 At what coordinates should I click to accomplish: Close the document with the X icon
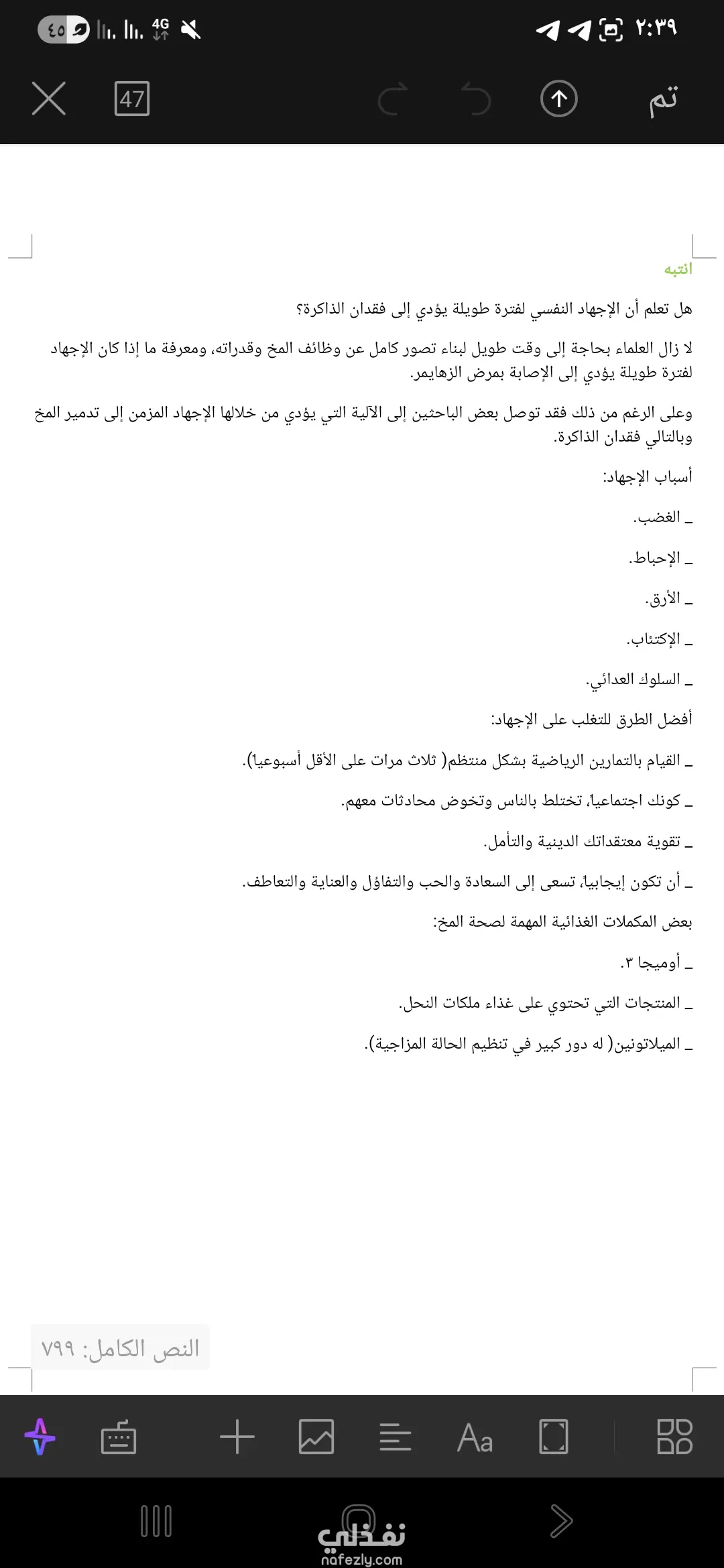click(x=49, y=99)
